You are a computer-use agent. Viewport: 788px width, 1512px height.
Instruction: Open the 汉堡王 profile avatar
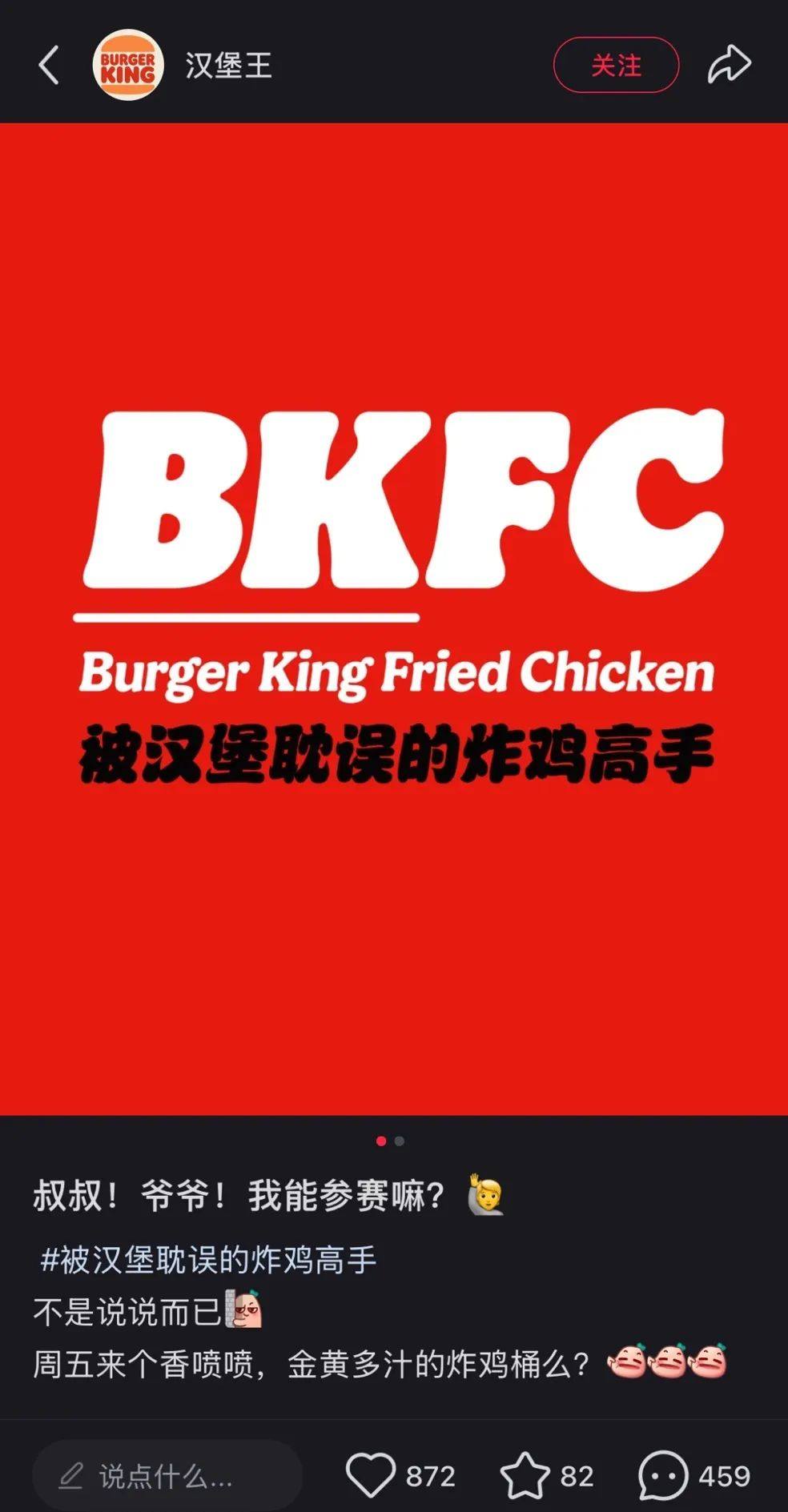click(x=128, y=65)
